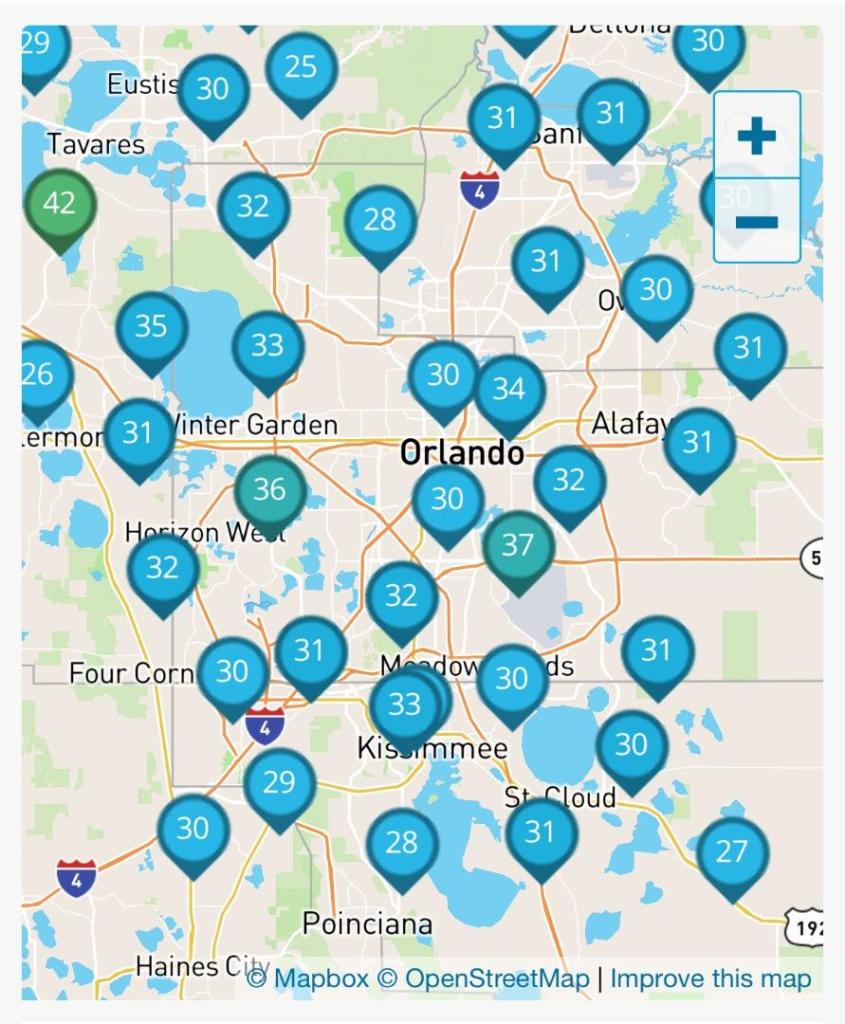Screen dimensions: 845x1024
Task: Tap the 27 marker east of St. Cloud
Action: (x=732, y=851)
